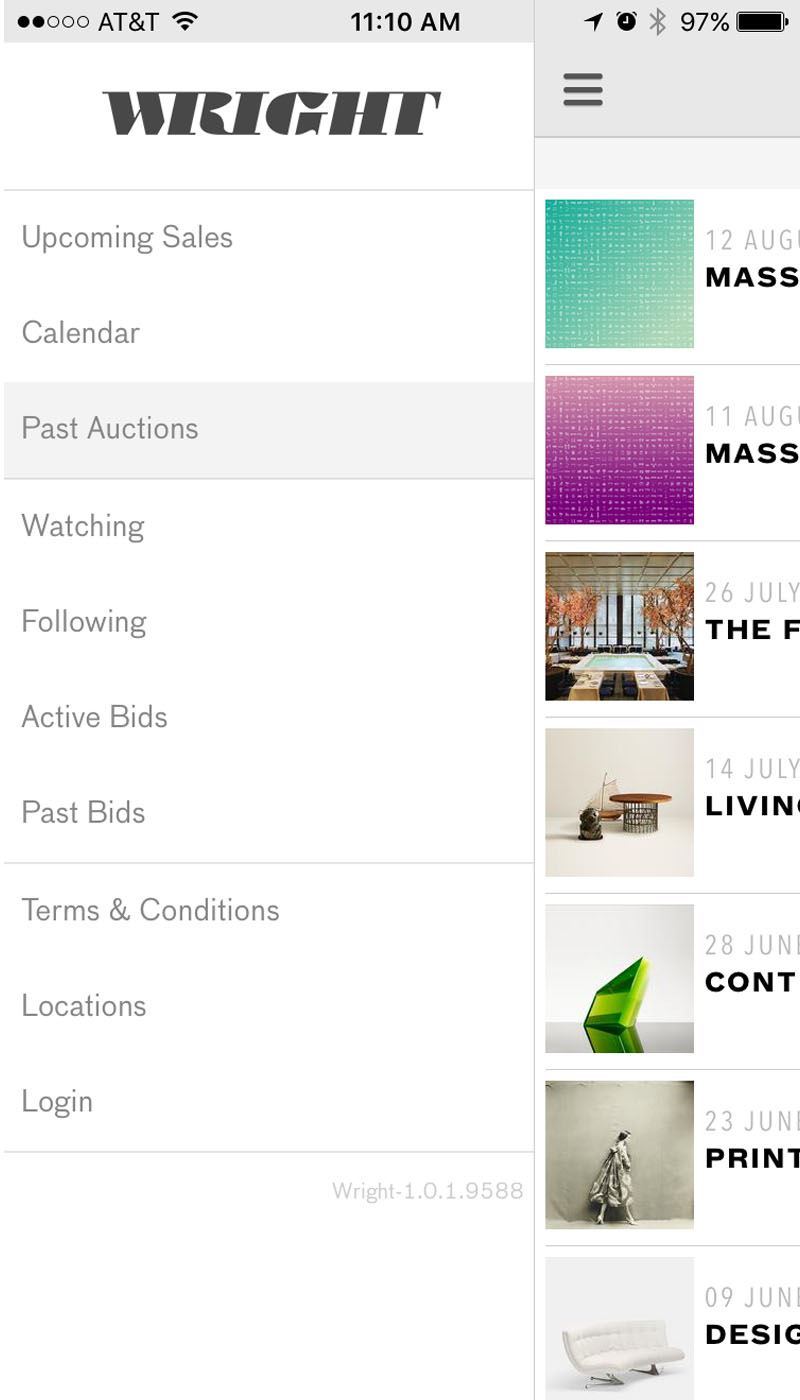
Task: Open the Watching list
Action: click(x=268, y=526)
